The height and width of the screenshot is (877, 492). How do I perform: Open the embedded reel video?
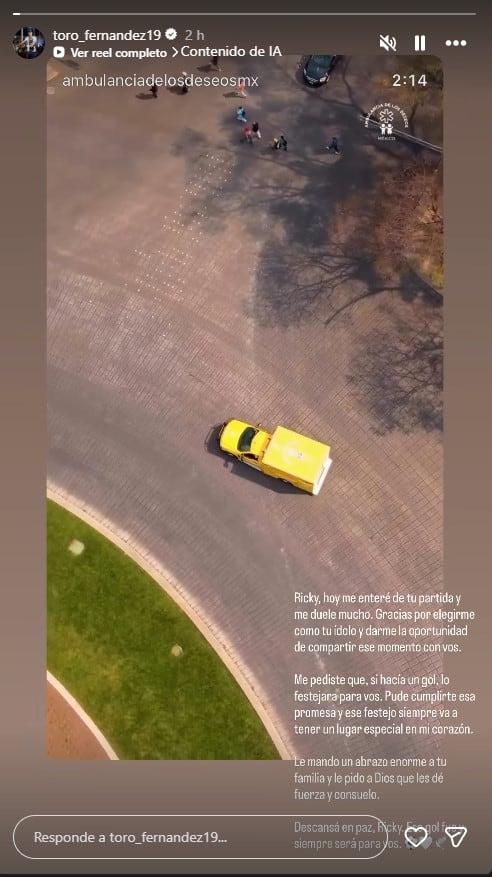point(245,407)
